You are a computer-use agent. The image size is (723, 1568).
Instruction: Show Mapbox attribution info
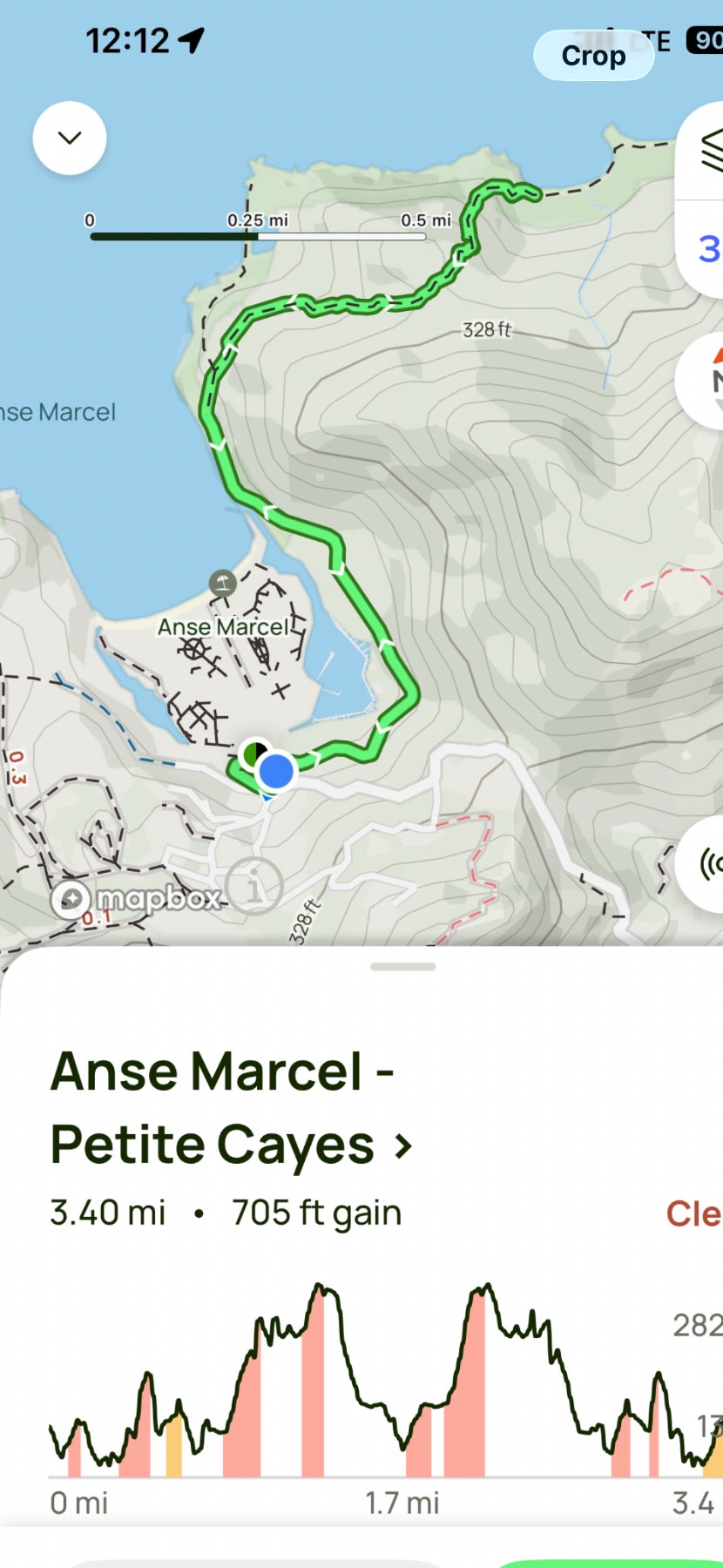click(253, 887)
